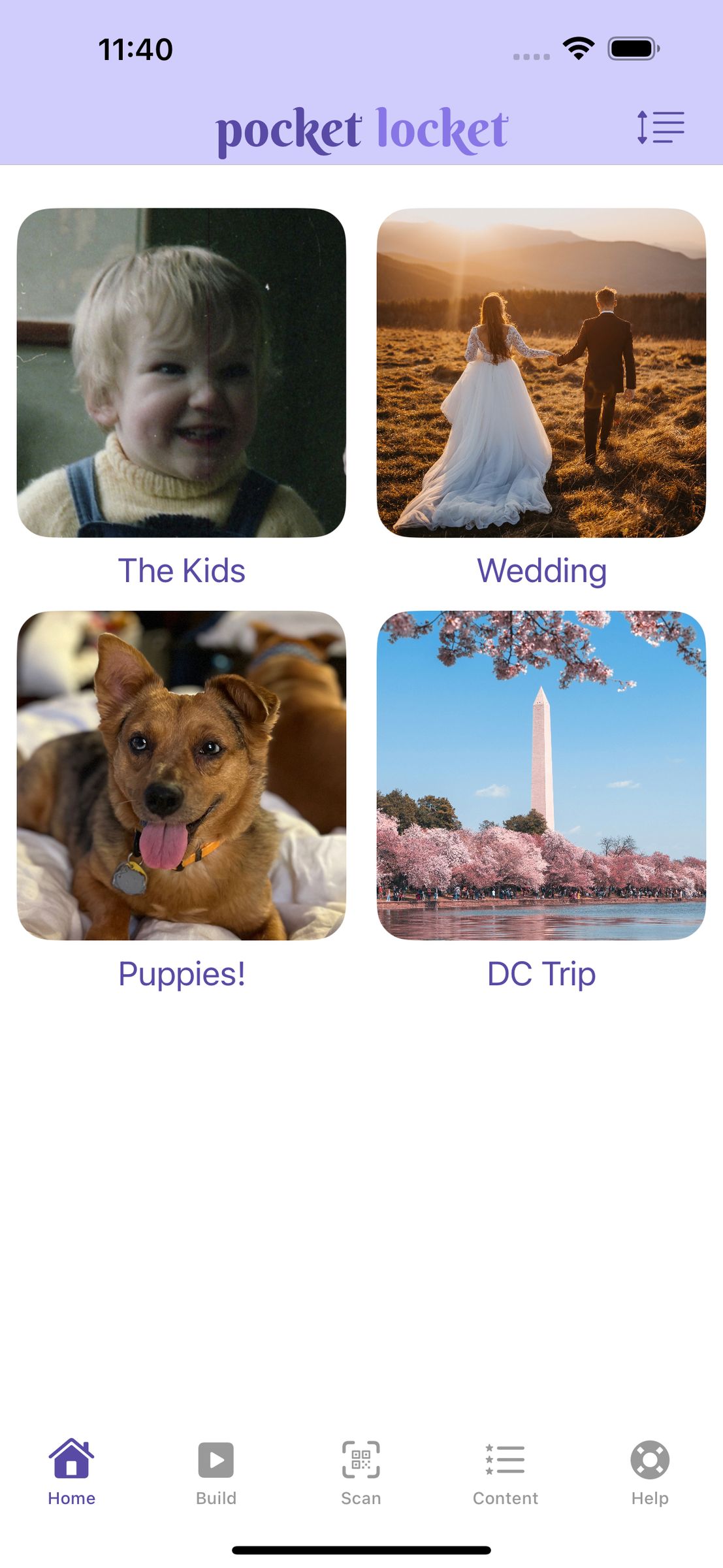The width and height of the screenshot is (723, 1568).
Task: Open the Help tab
Action: click(650, 1471)
